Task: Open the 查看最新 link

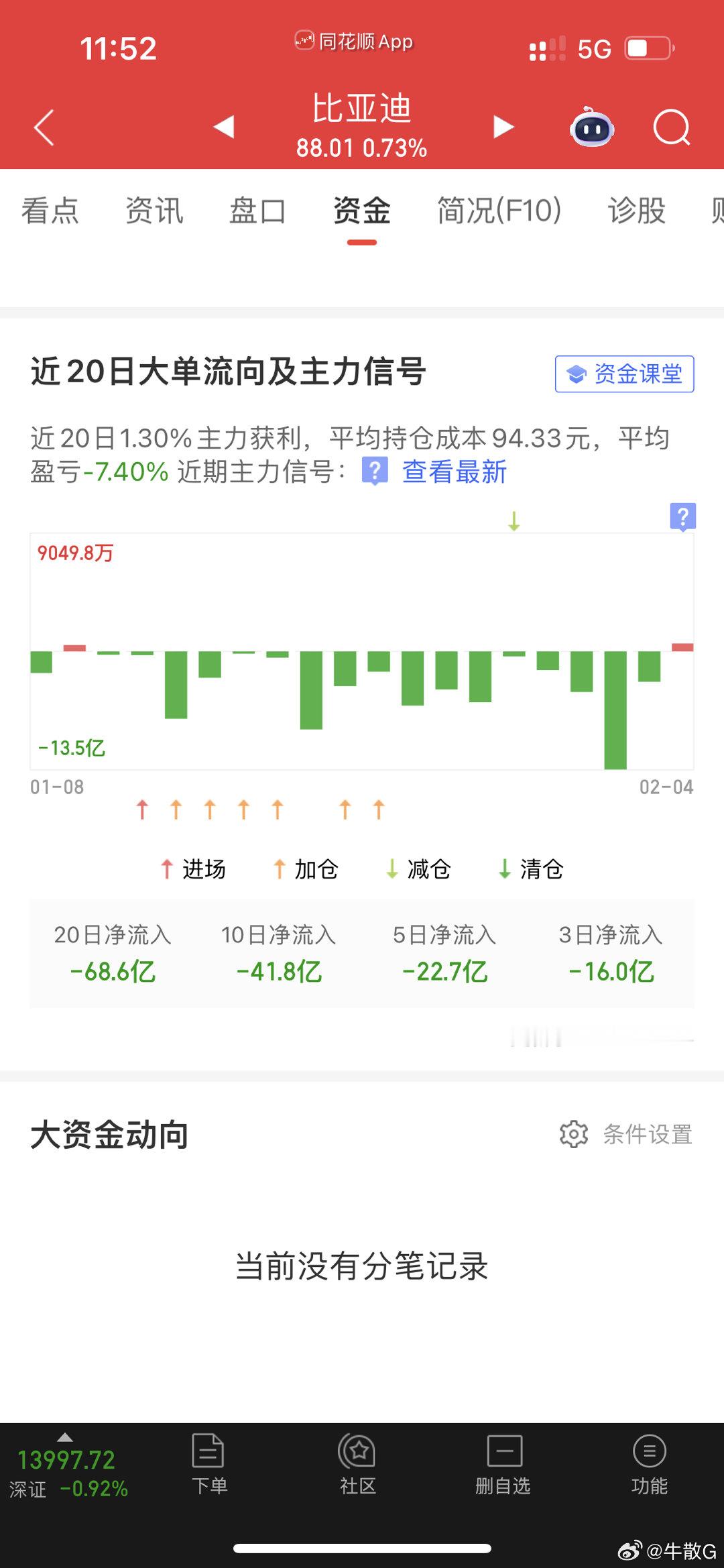Action: (x=453, y=473)
